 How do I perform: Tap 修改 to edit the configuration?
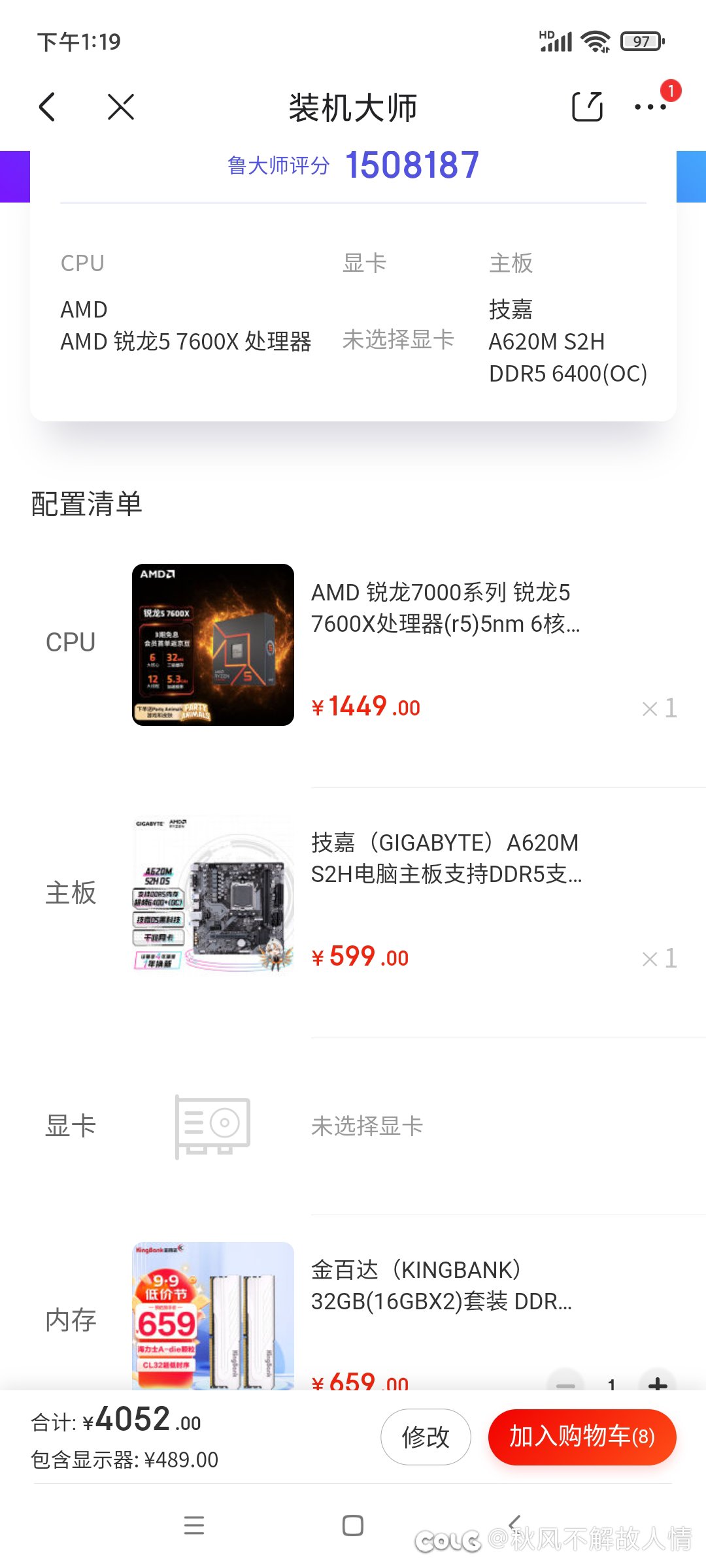(426, 1437)
